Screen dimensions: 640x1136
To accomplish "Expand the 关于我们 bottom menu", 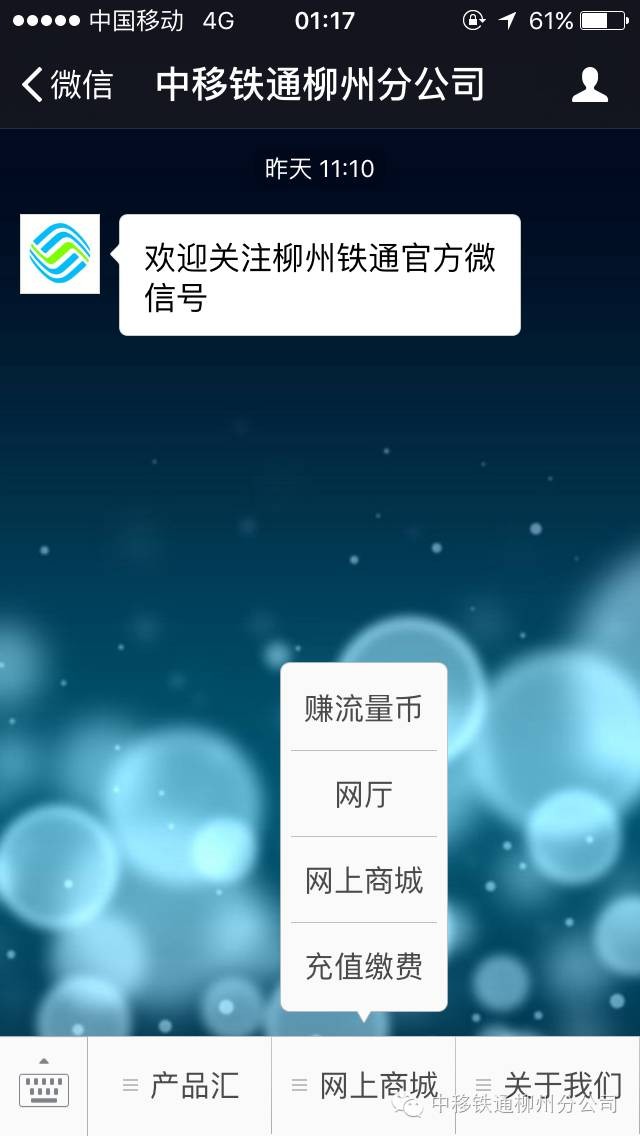I will (x=548, y=1085).
